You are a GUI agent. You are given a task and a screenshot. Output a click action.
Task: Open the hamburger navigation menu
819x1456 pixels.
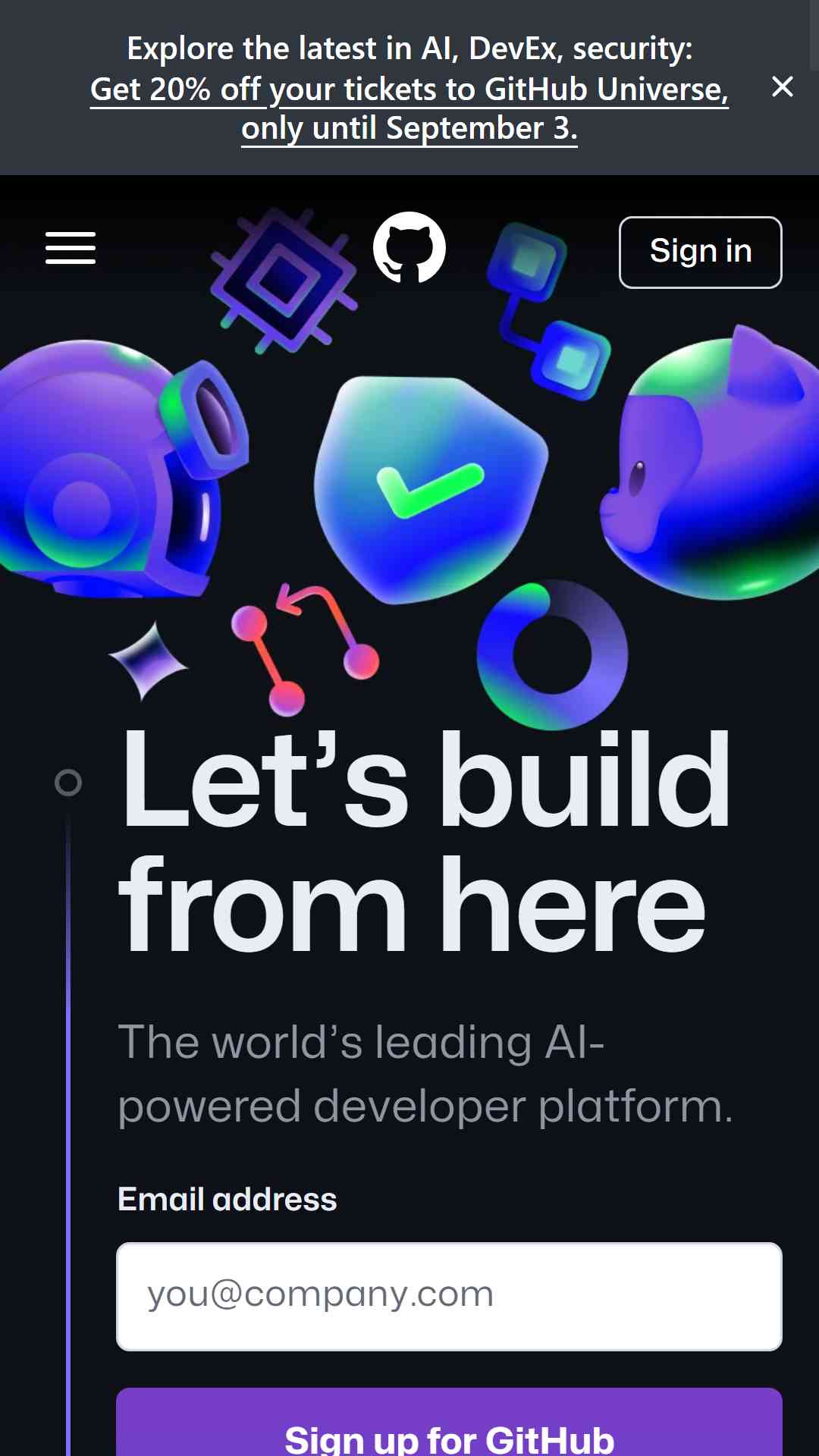pyautogui.click(x=71, y=248)
